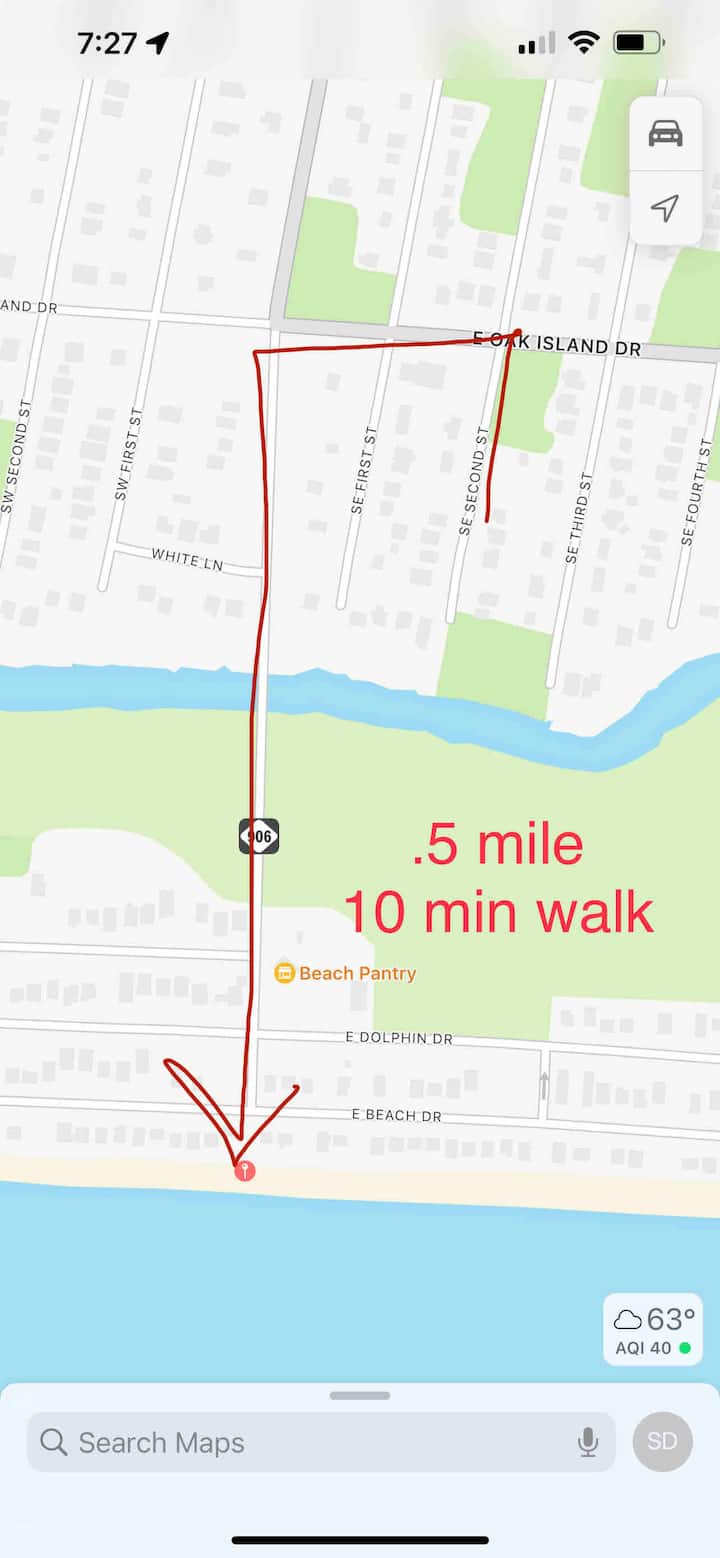Open the Beach Pantry place marker
The width and height of the screenshot is (720, 1558).
(285, 972)
